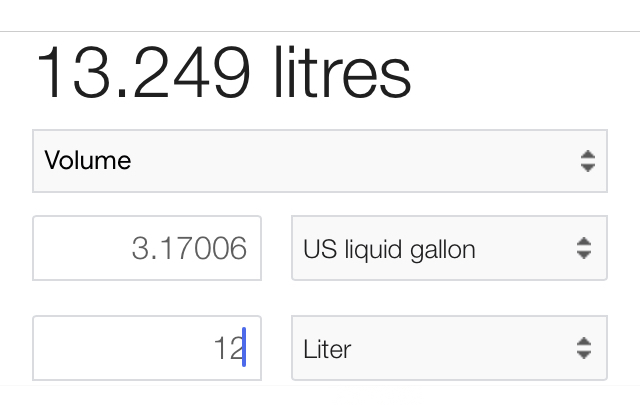The height and width of the screenshot is (405, 640).
Task: Focus the liter value field showing 12
Action: (x=147, y=348)
